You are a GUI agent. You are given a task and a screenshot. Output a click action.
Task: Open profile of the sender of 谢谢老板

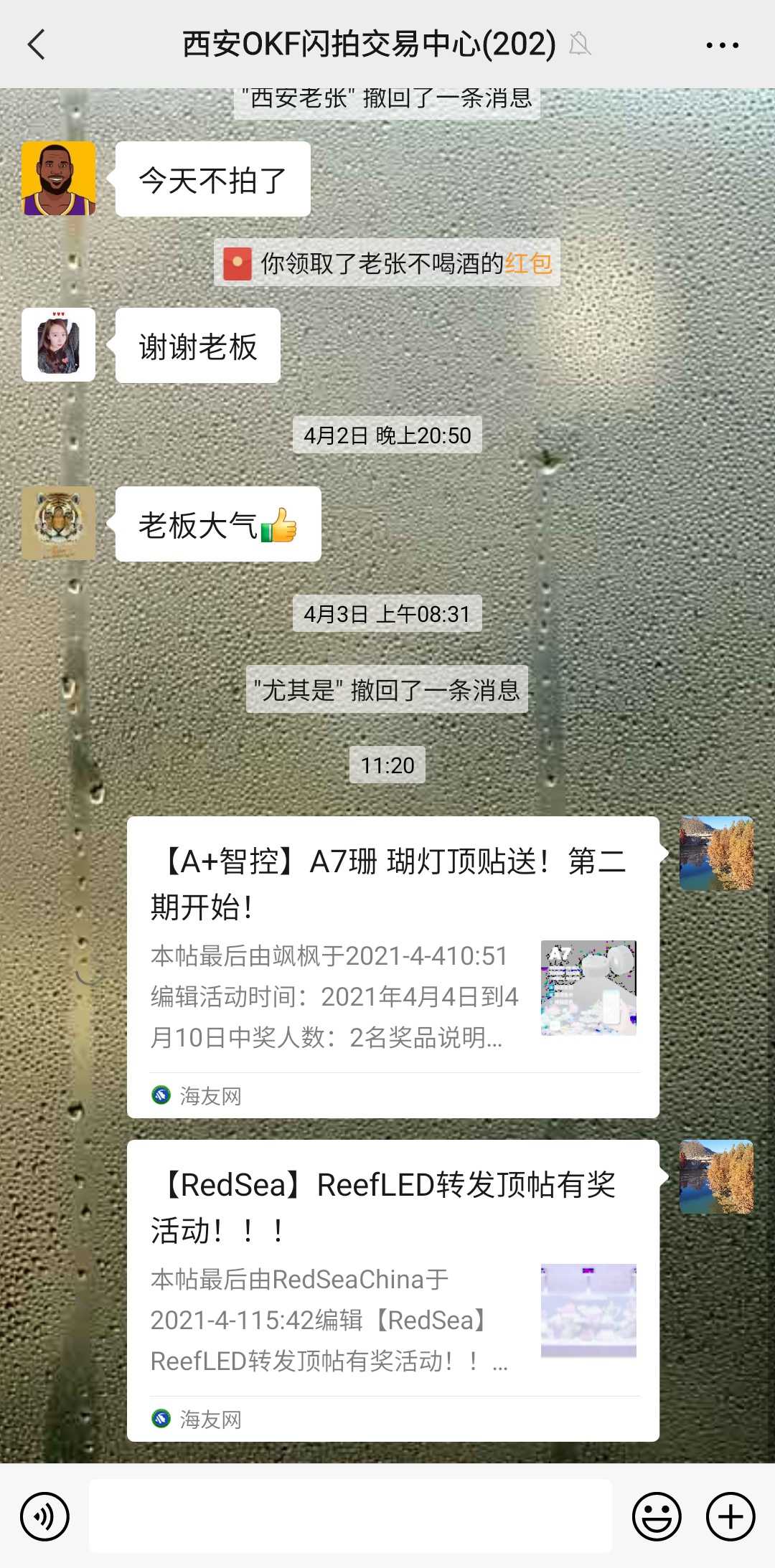pyautogui.click(x=59, y=345)
